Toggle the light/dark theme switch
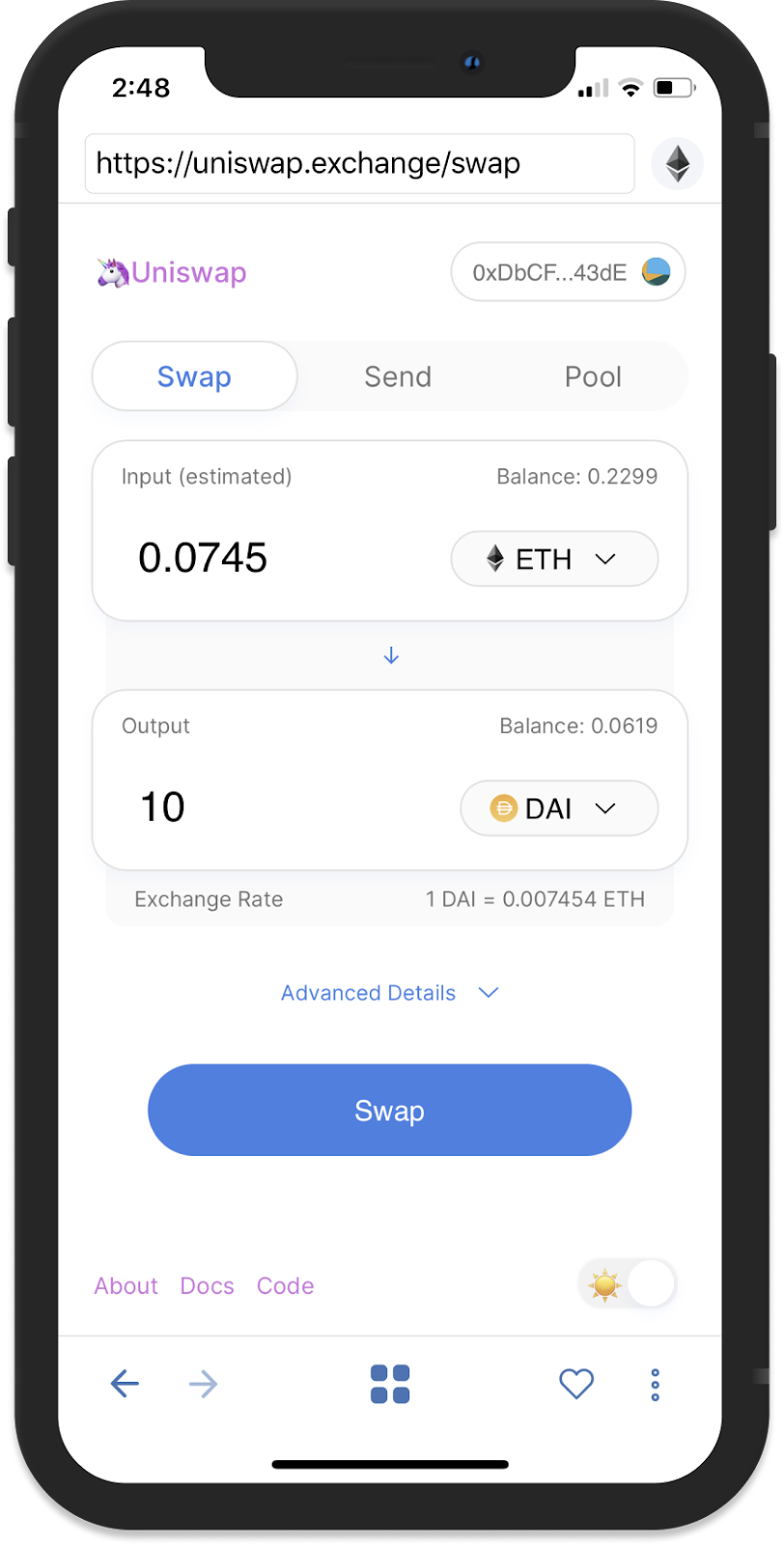The width and height of the screenshot is (784, 1545). tap(628, 1285)
